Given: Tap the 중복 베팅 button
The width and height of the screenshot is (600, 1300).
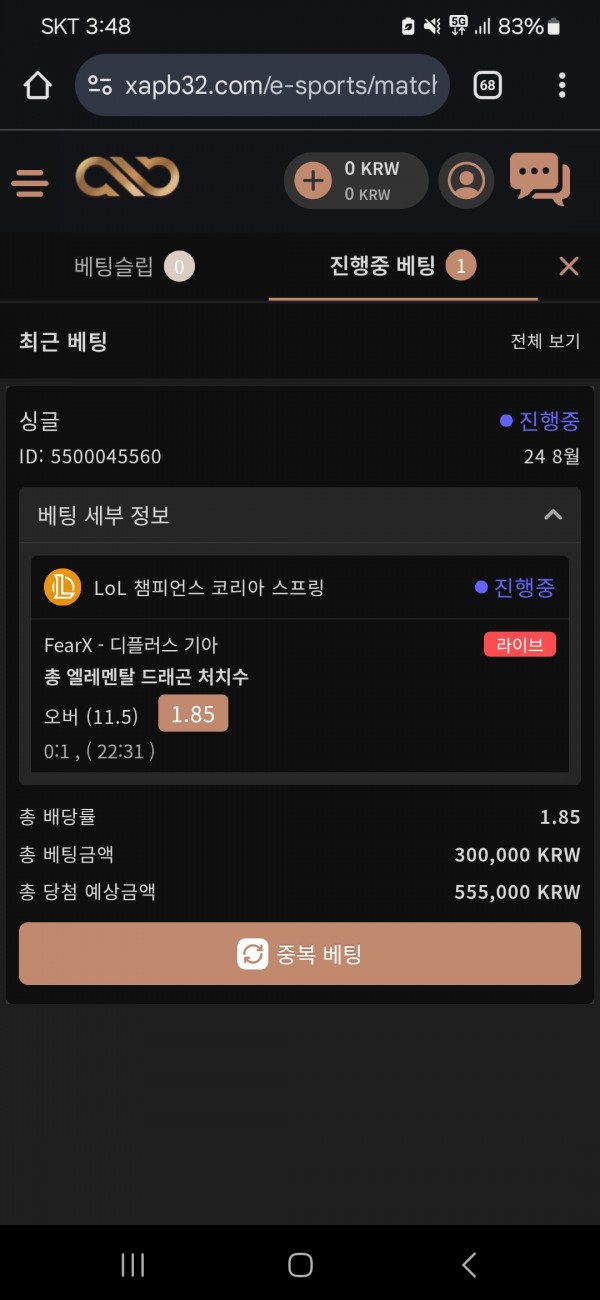Looking at the screenshot, I should (x=300, y=954).
